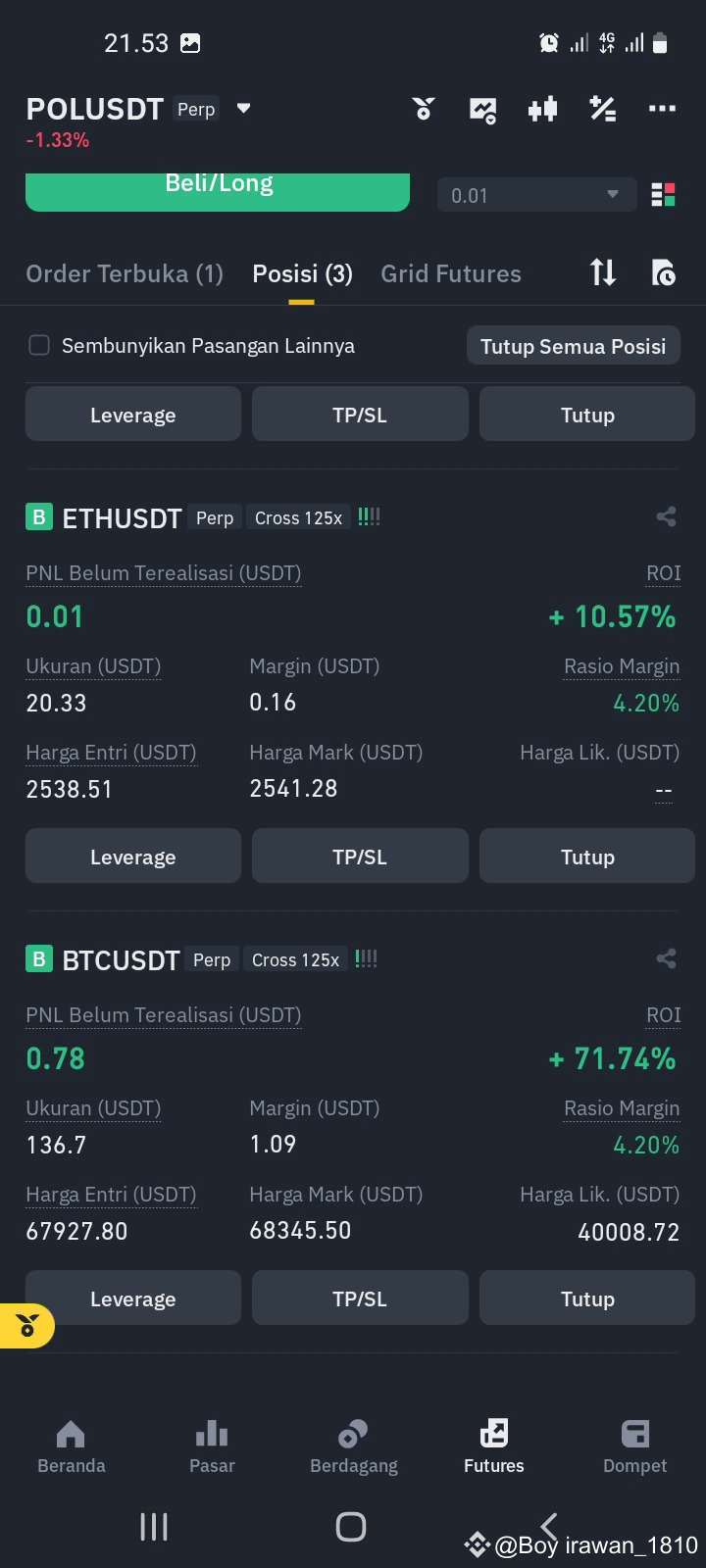Screen dimensions: 706x1568
Task: Open the 0.01 quantity dropdown
Action: pyautogui.click(x=535, y=195)
